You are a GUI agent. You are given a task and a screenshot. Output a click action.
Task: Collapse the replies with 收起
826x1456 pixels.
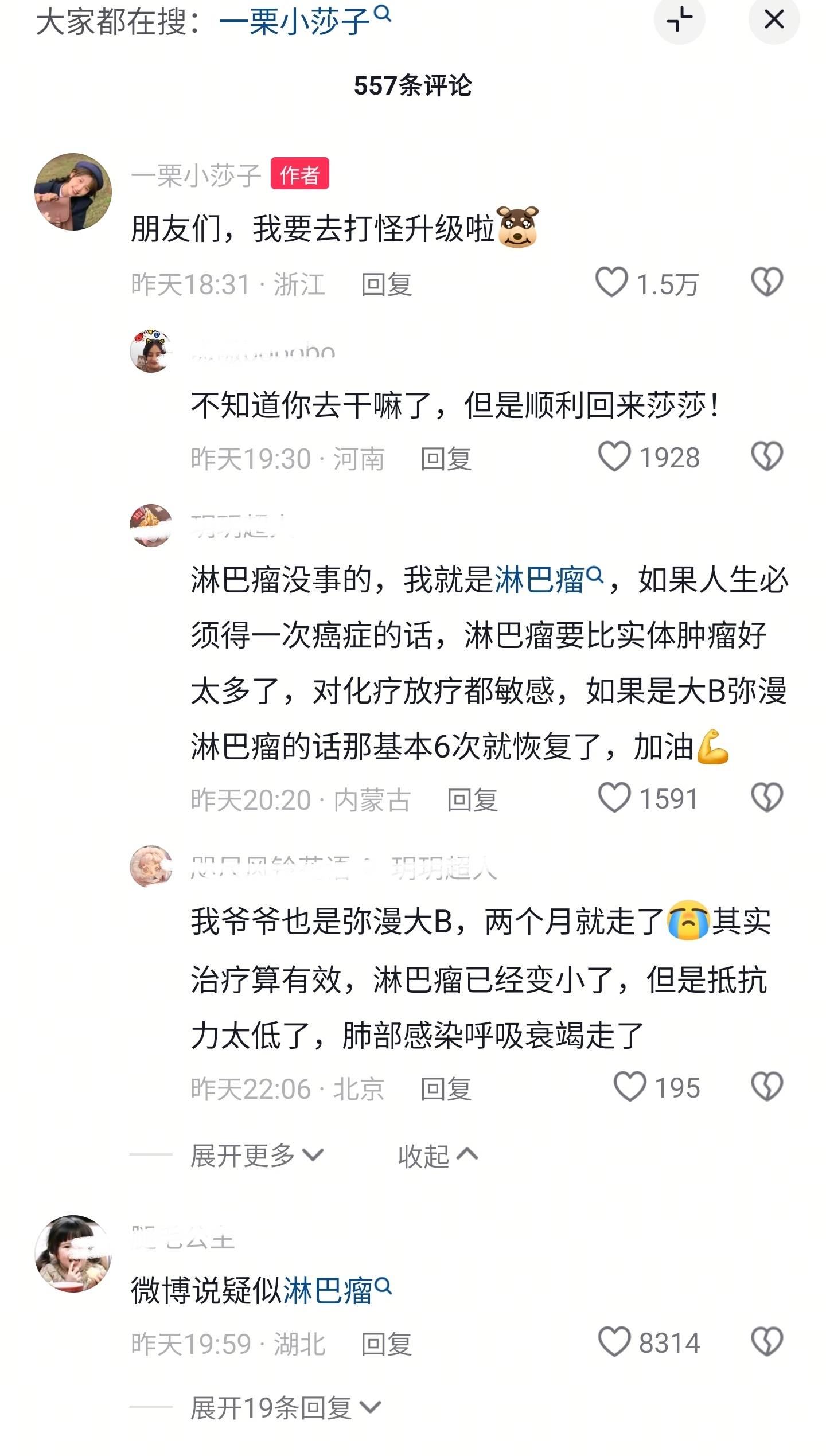(437, 1156)
